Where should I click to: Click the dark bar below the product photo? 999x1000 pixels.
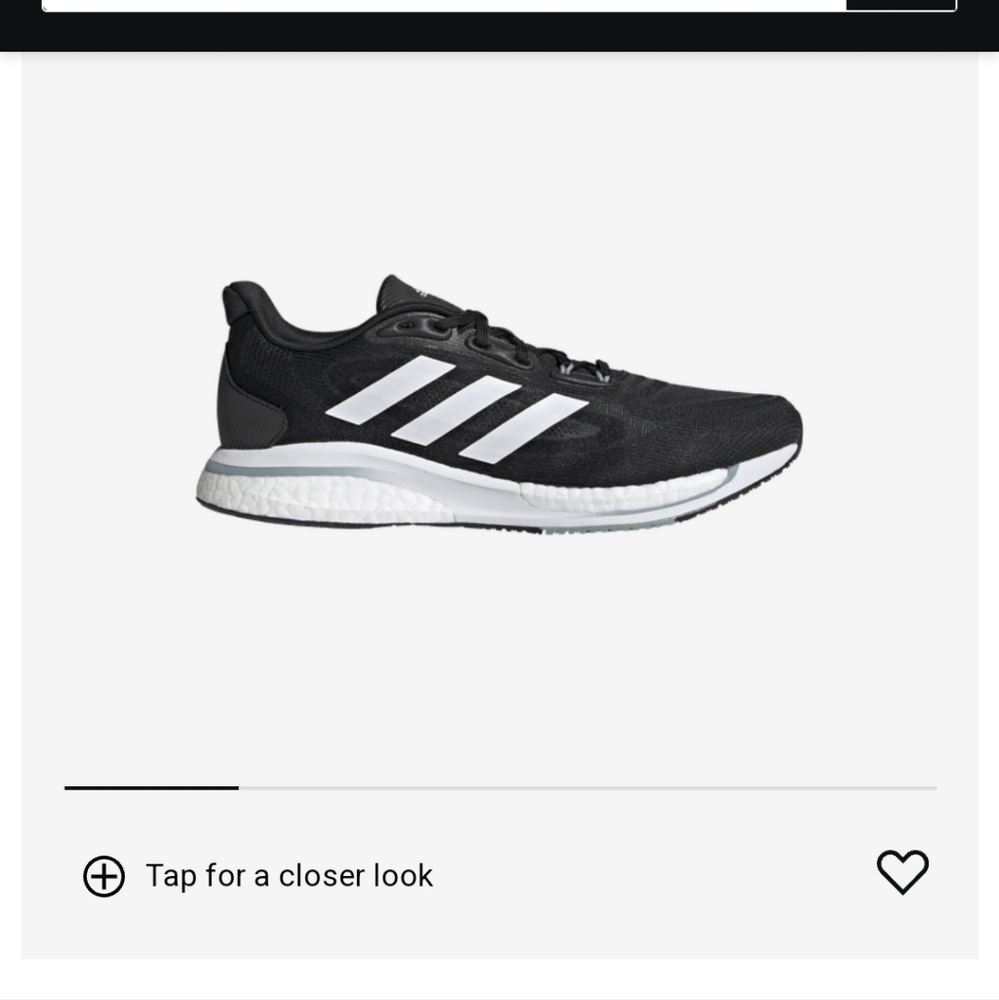(151, 788)
